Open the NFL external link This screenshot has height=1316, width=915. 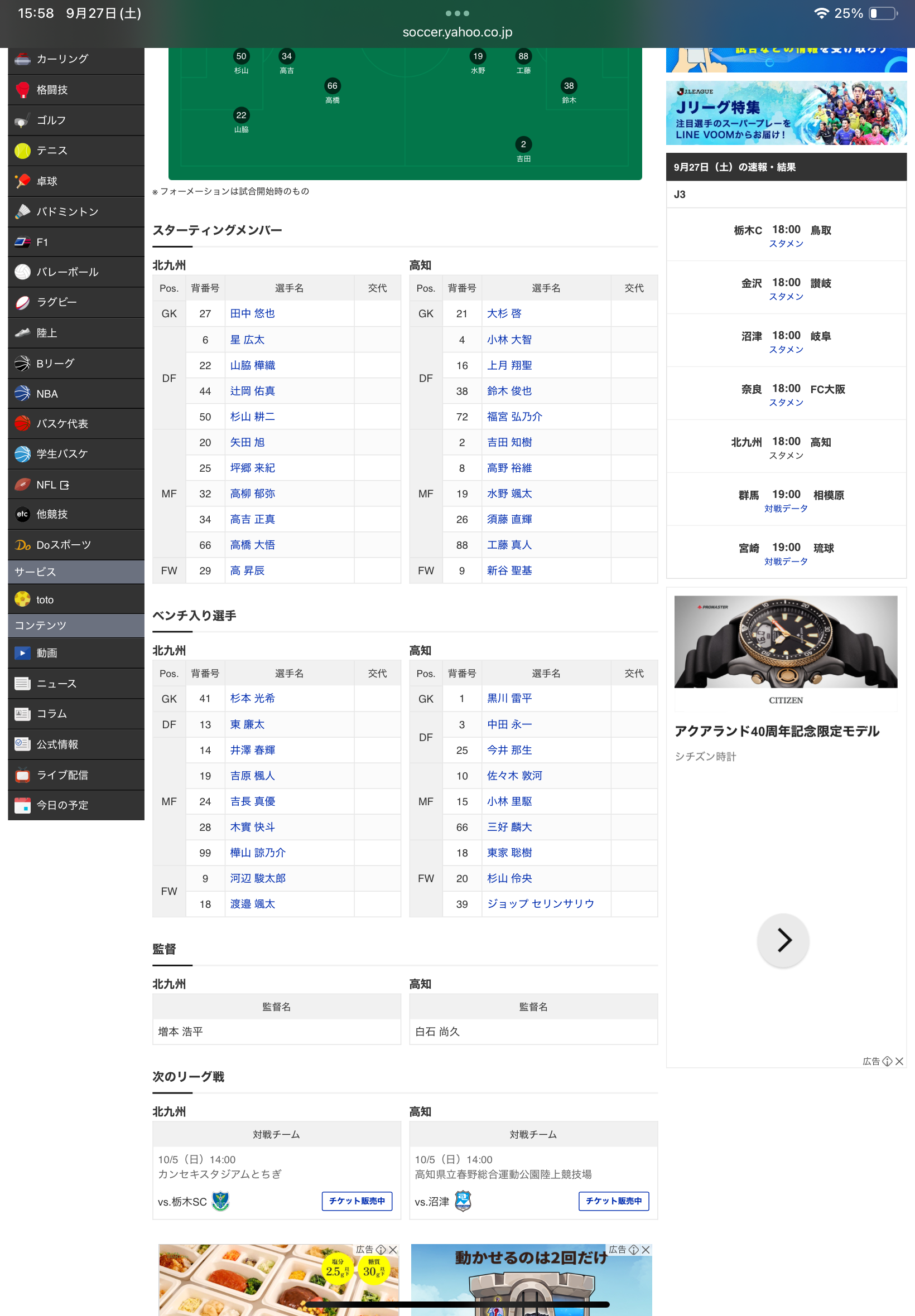coord(52,485)
